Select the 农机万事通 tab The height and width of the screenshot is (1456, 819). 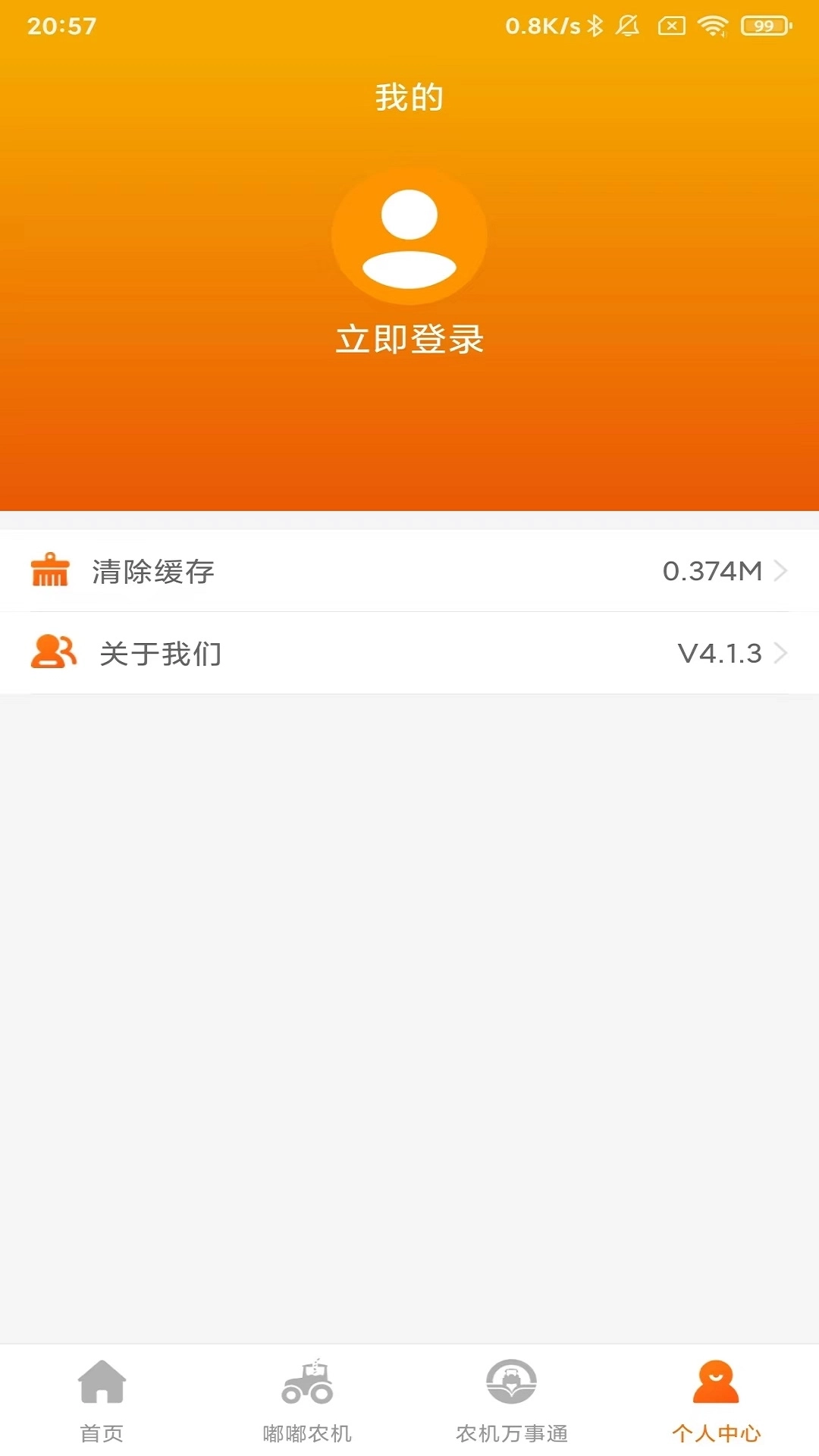click(x=512, y=1401)
